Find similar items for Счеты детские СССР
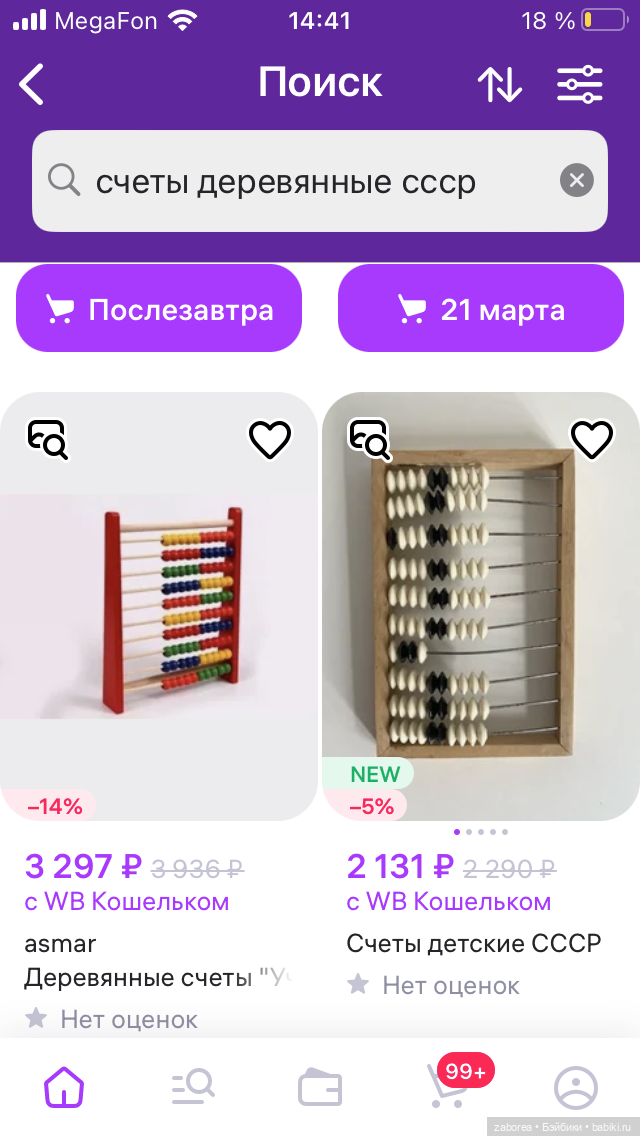 click(x=369, y=438)
